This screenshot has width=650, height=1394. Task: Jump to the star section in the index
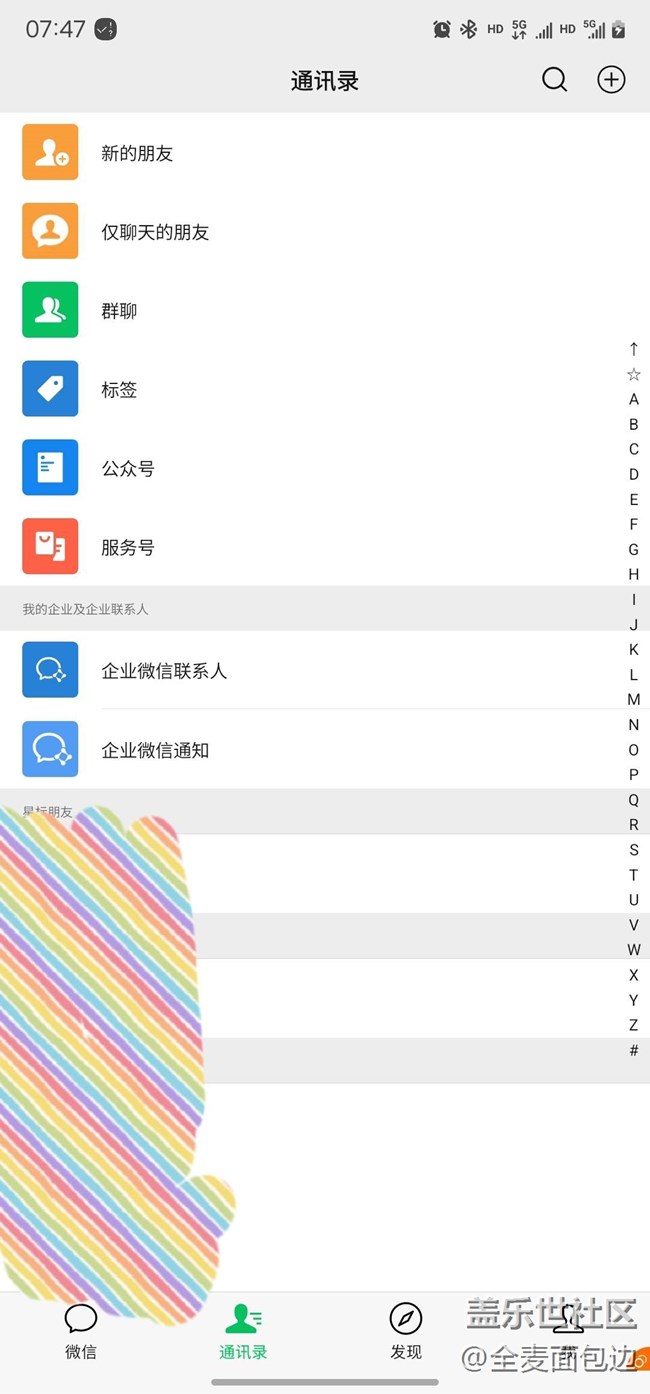[x=633, y=374]
